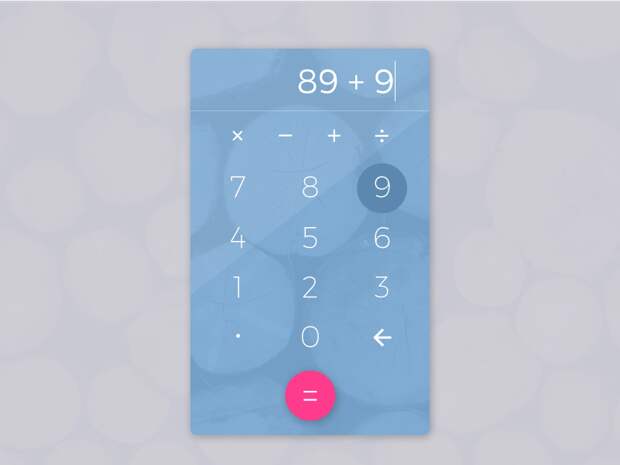
Task: Tap the minus operator key
Action: pyautogui.click(x=286, y=136)
